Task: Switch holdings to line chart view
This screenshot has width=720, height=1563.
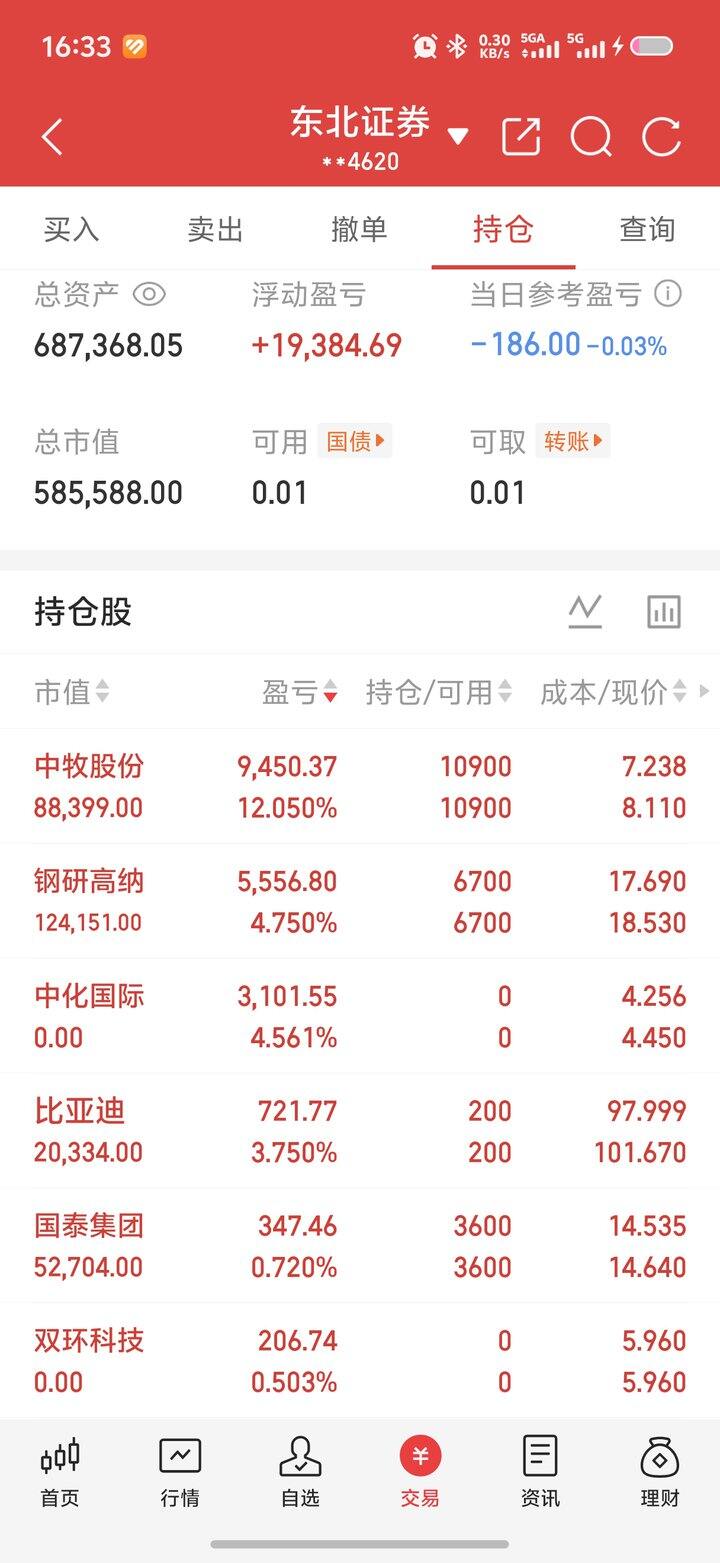Action: (x=586, y=611)
